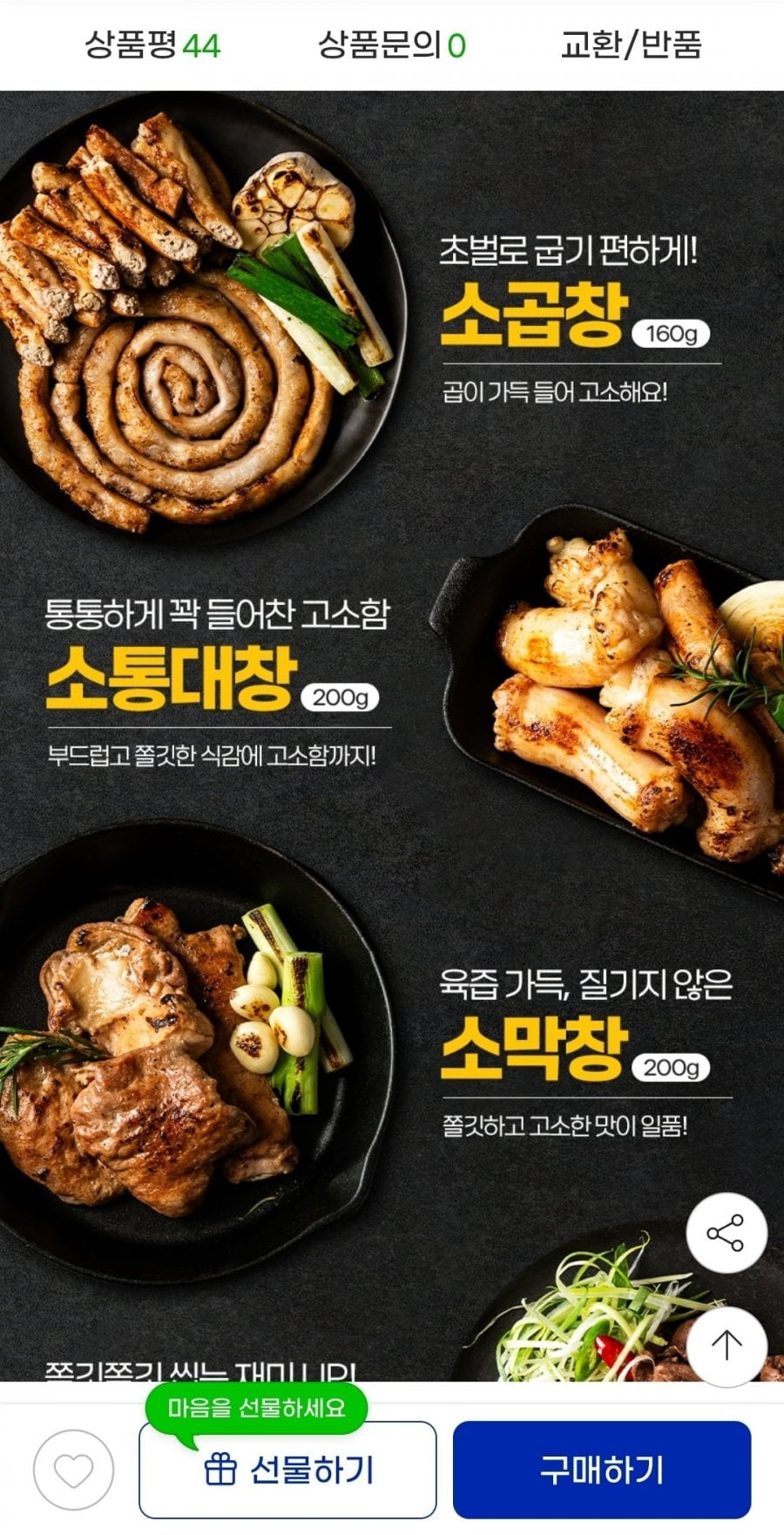Tap 구매하기 to purchase

[601, 1470]
